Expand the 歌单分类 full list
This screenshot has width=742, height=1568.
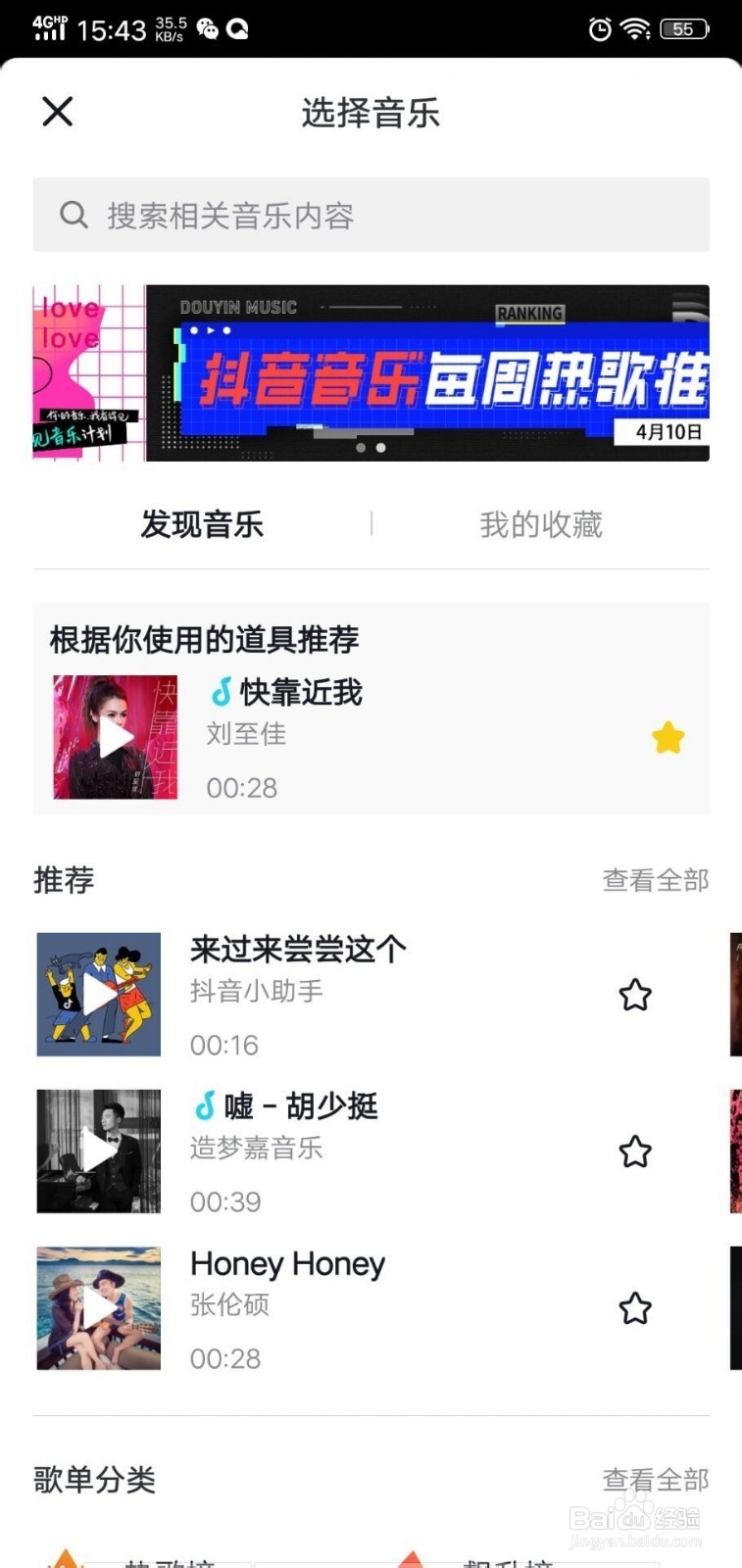point(655,1480)
